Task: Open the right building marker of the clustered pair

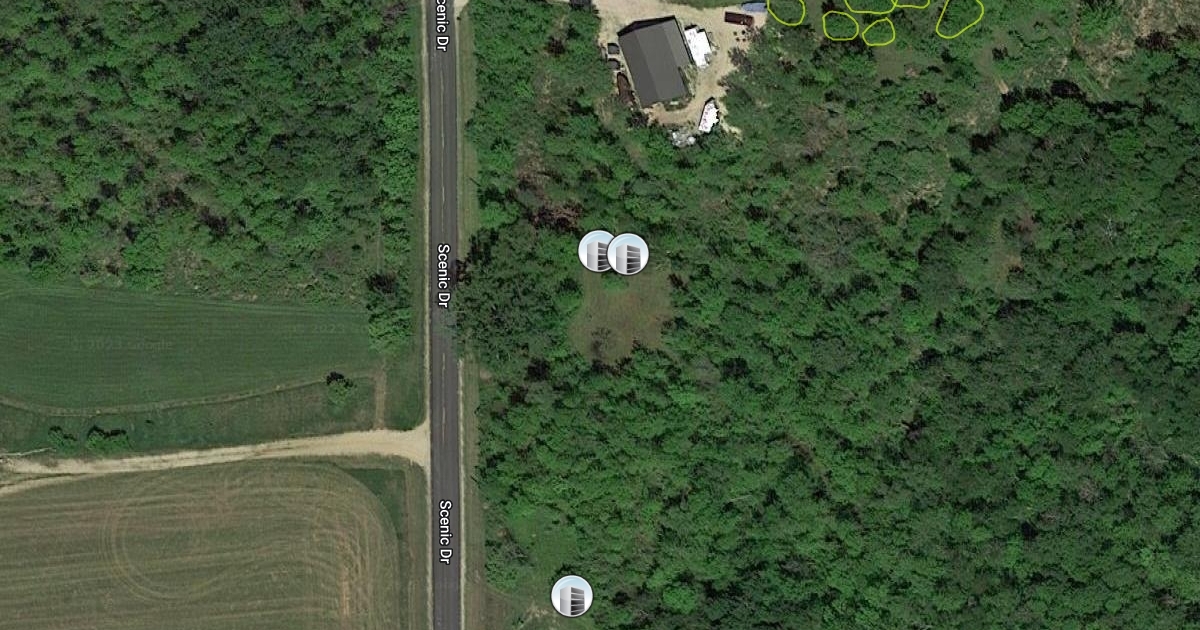Action: 630,254
